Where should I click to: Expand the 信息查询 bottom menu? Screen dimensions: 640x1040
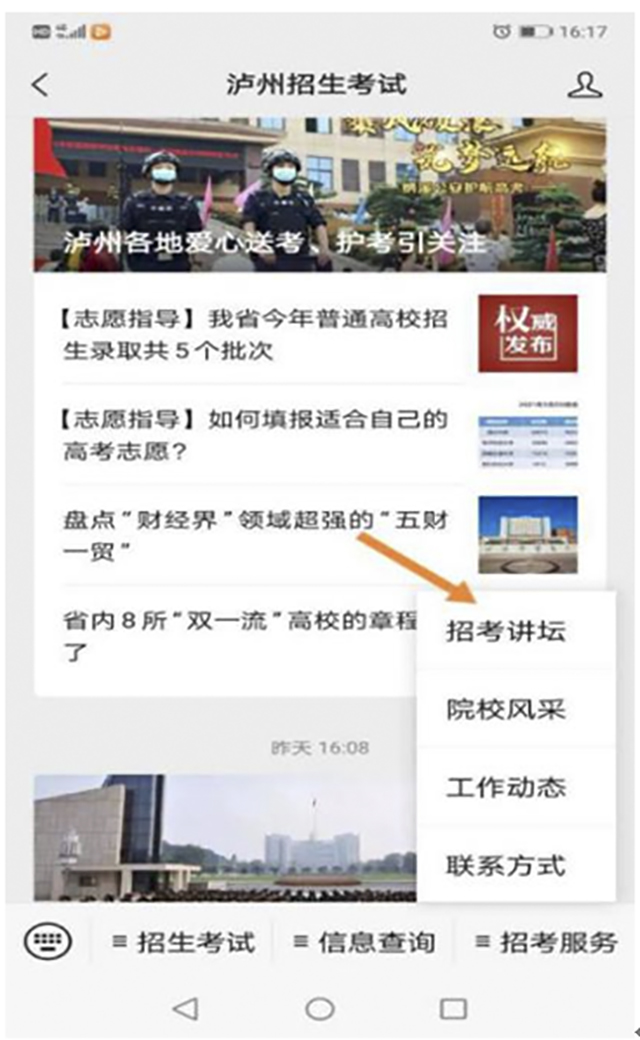coord(364,942)
